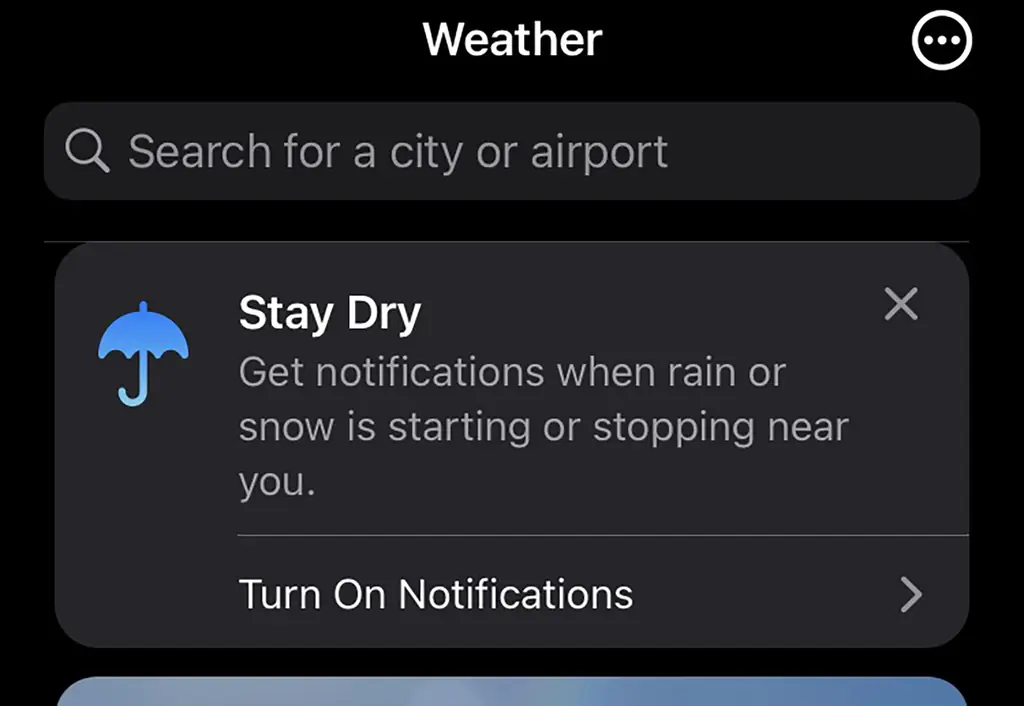This screenshot has height=706, width=1024.
Task: Open the more options ellipsis menu
Action: point(942,41)
